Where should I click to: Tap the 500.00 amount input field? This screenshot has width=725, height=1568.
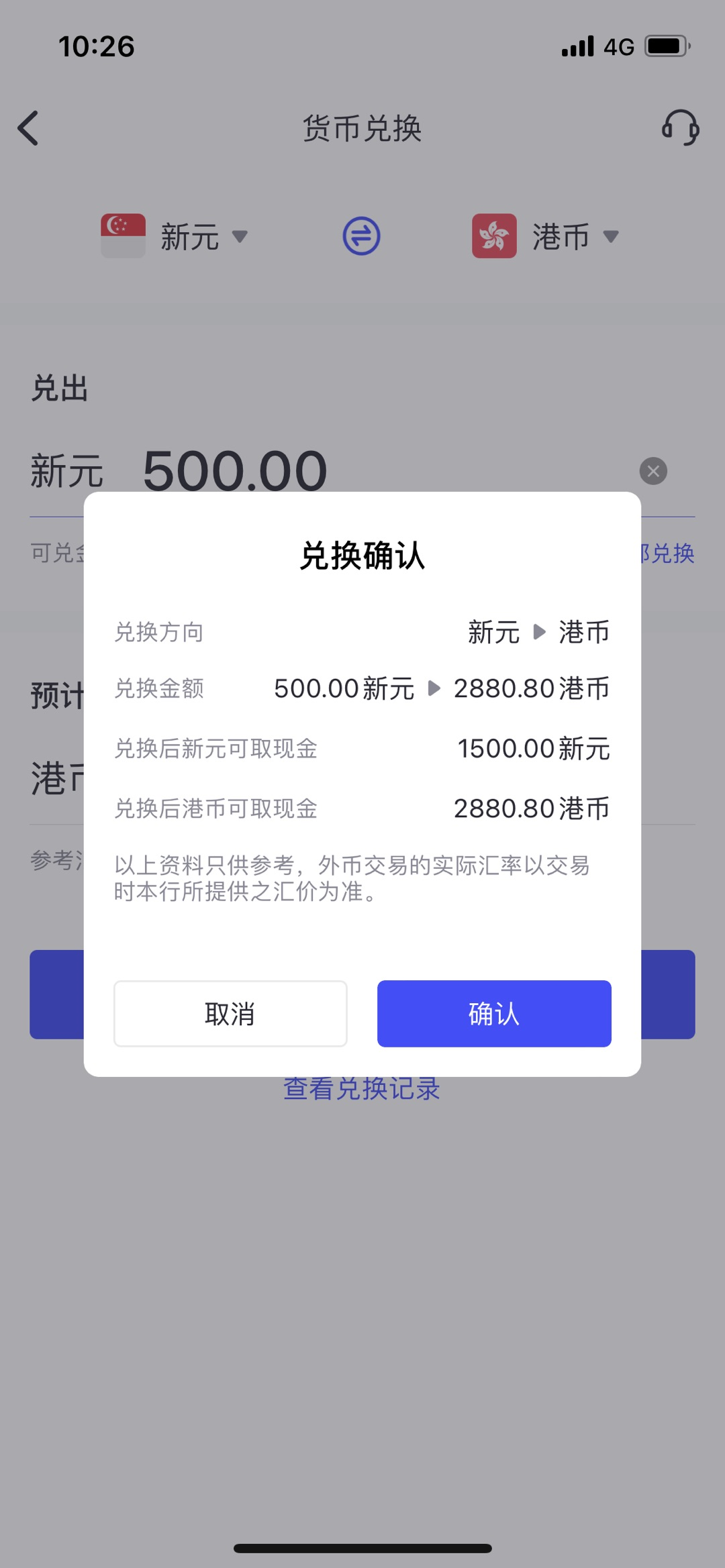235,470
